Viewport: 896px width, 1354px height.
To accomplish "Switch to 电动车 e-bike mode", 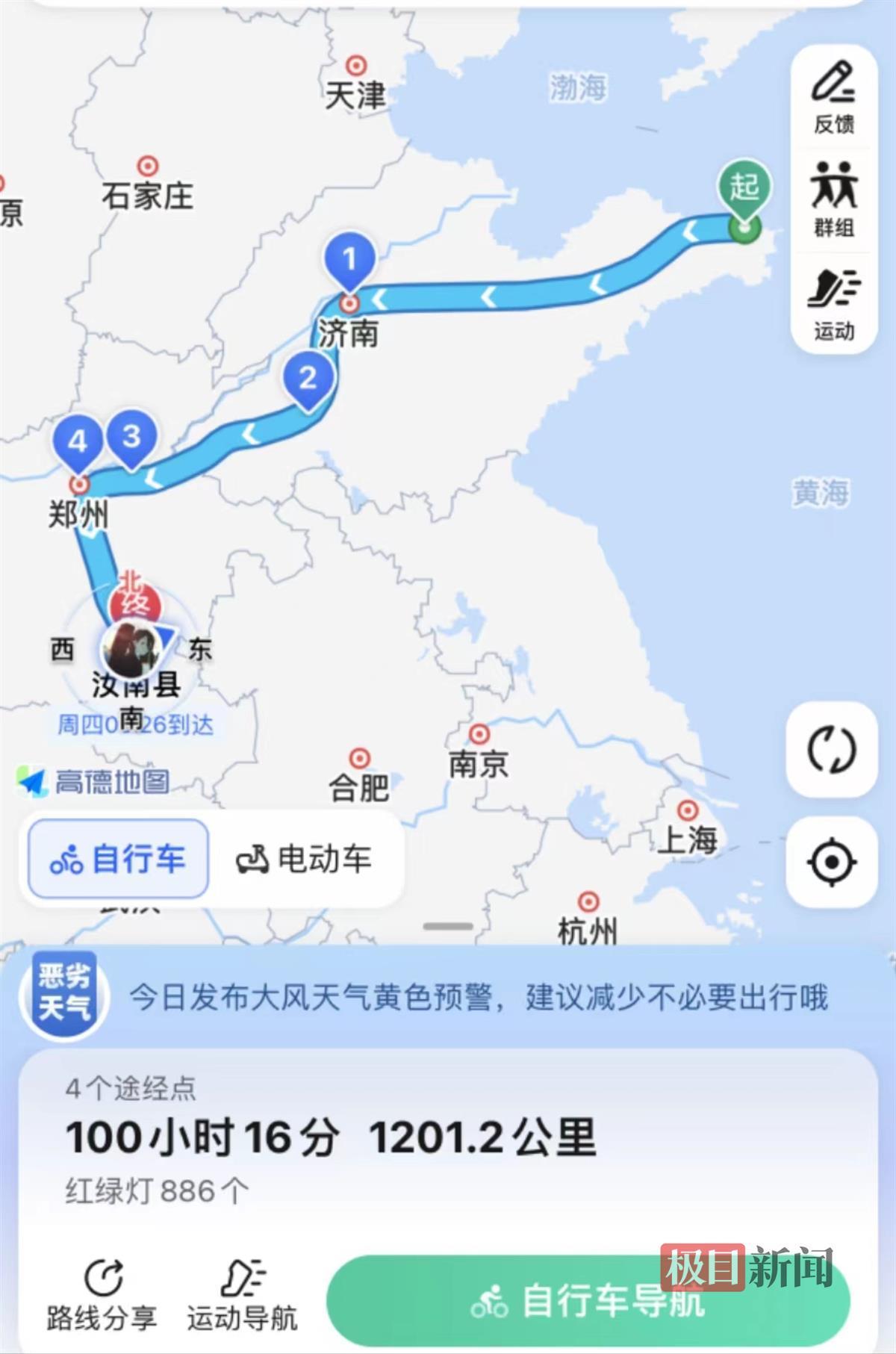I will coord(305,859).
